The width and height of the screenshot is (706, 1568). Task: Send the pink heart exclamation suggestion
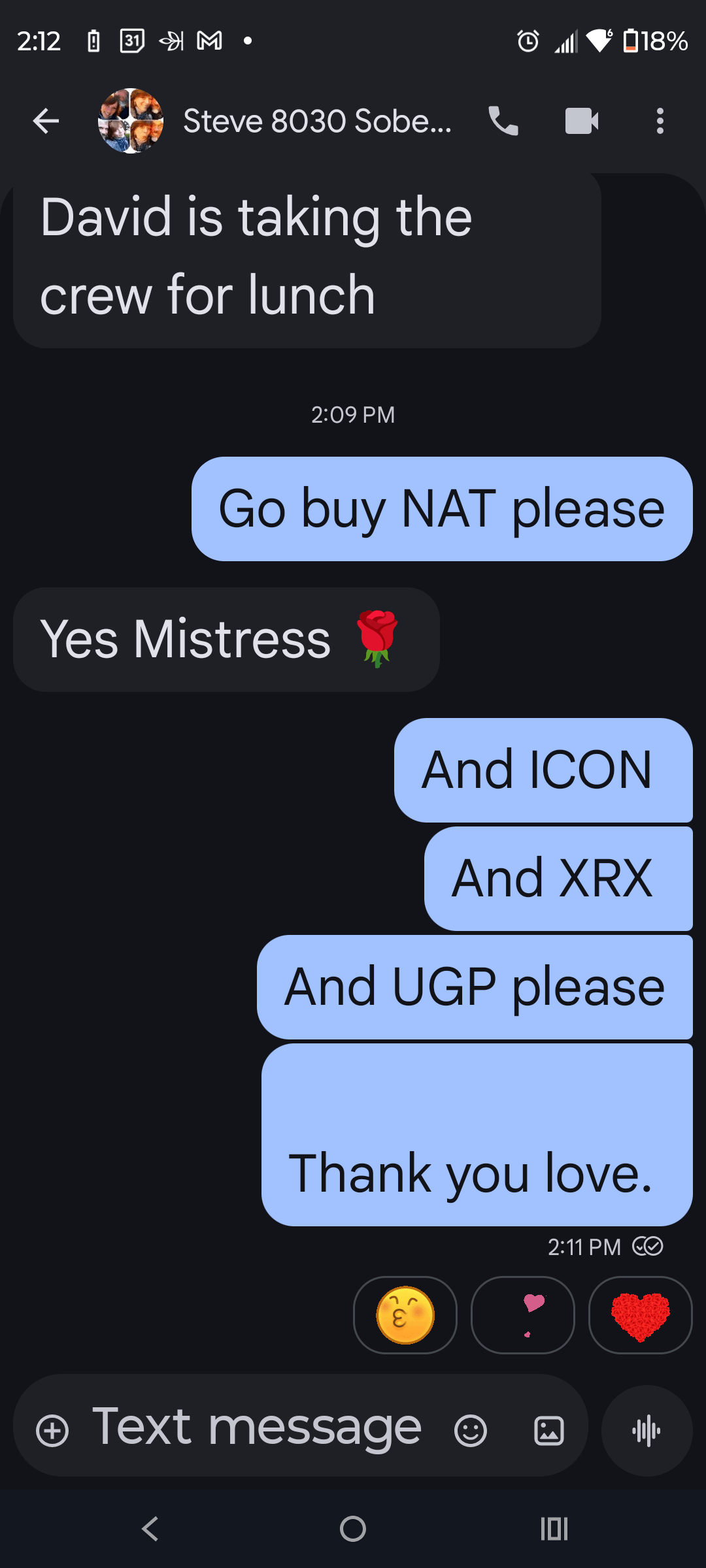tap(523, 1315)
